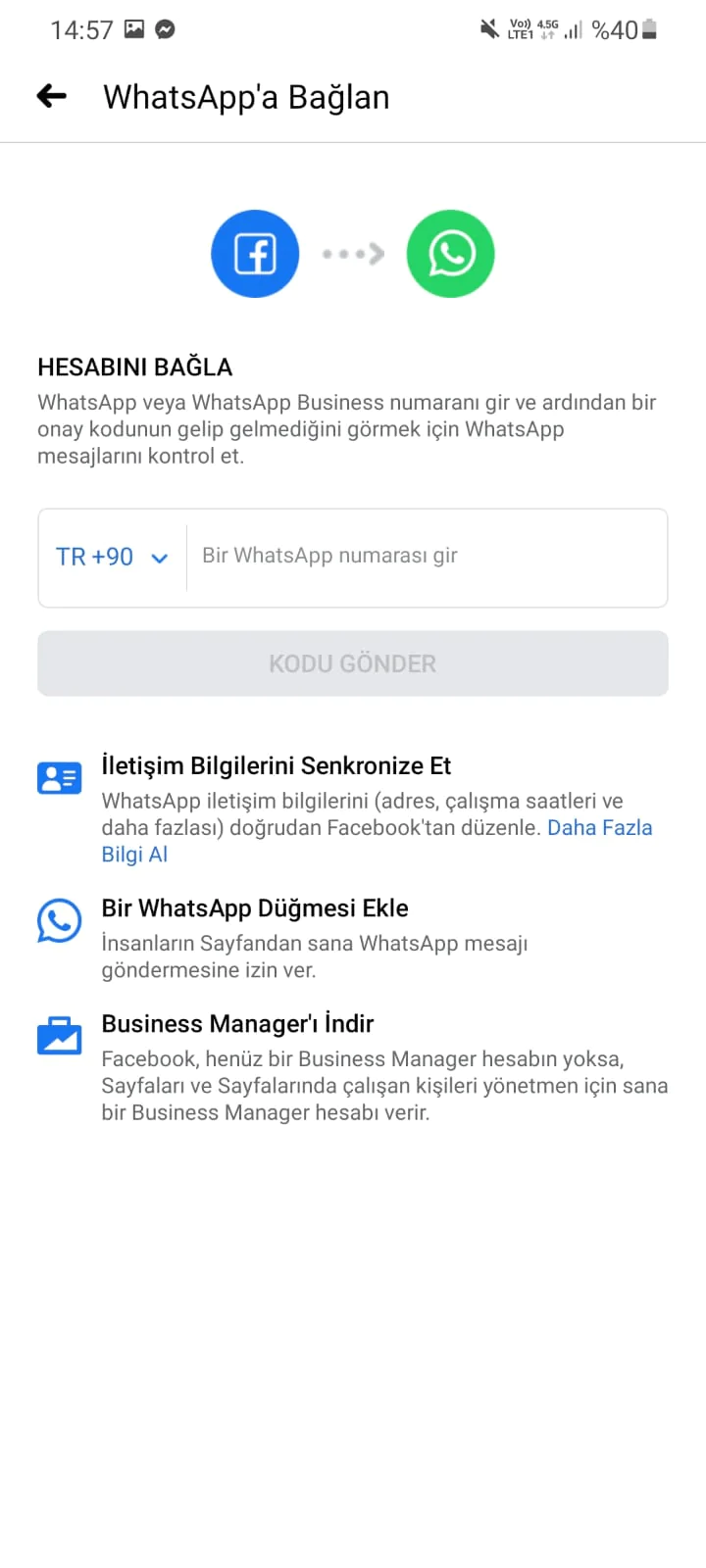Image resolution: width=706 pixels, height=1568 pixels.
Task: Open the TR +90 country code dropdown
Action: click(112, 557)
